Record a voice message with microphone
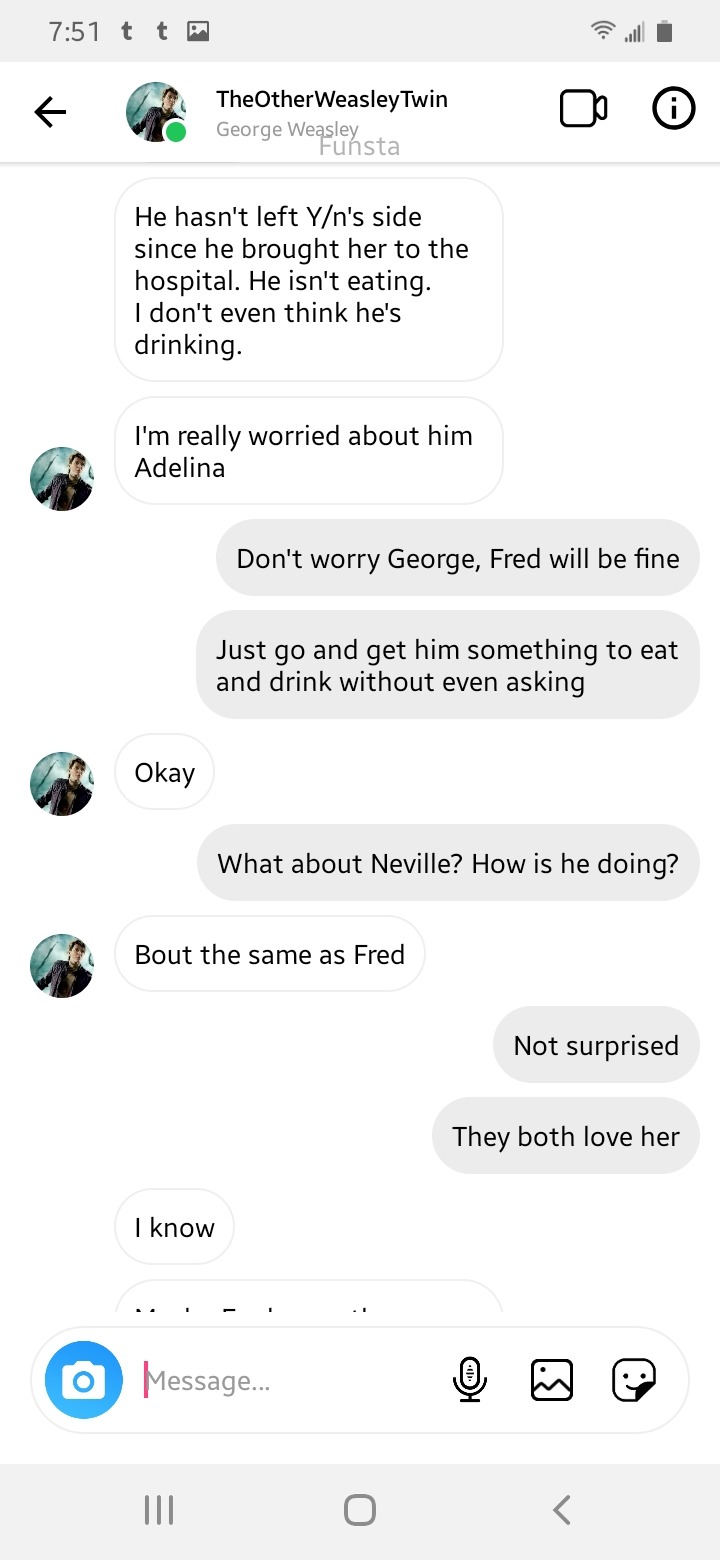Viewport: 720px width, 1560px height. tap(470, 1380)
